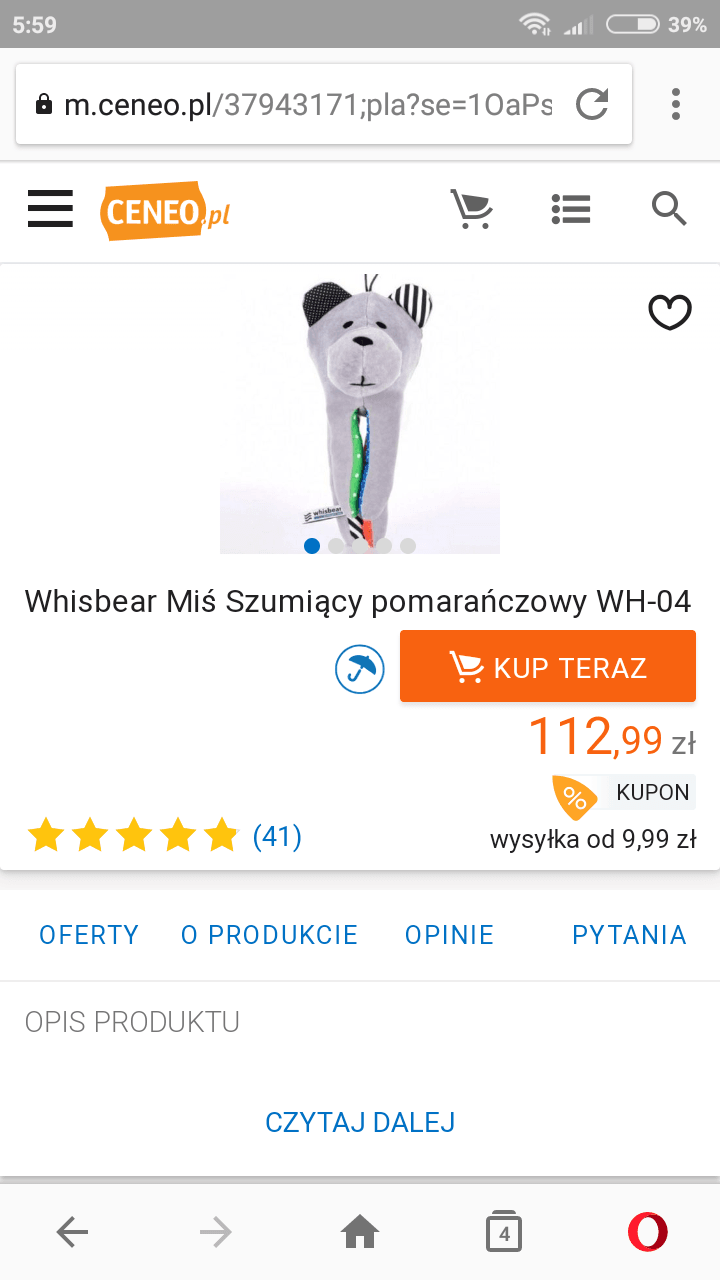Viewport: 720px width, 1280px height.
Task: Open the 41 reviews link
Action: (277, 836)
